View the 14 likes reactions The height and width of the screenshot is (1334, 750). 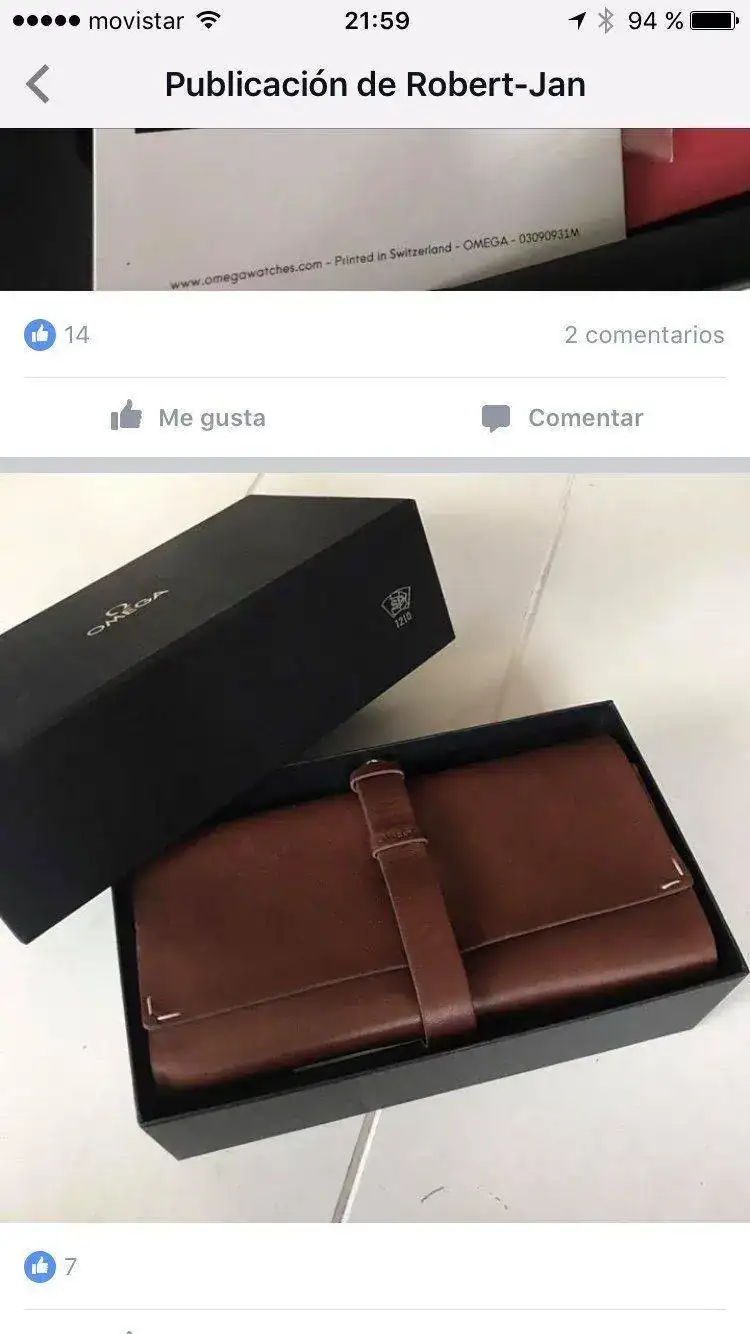pyautogui.click(x=57, y=335)
